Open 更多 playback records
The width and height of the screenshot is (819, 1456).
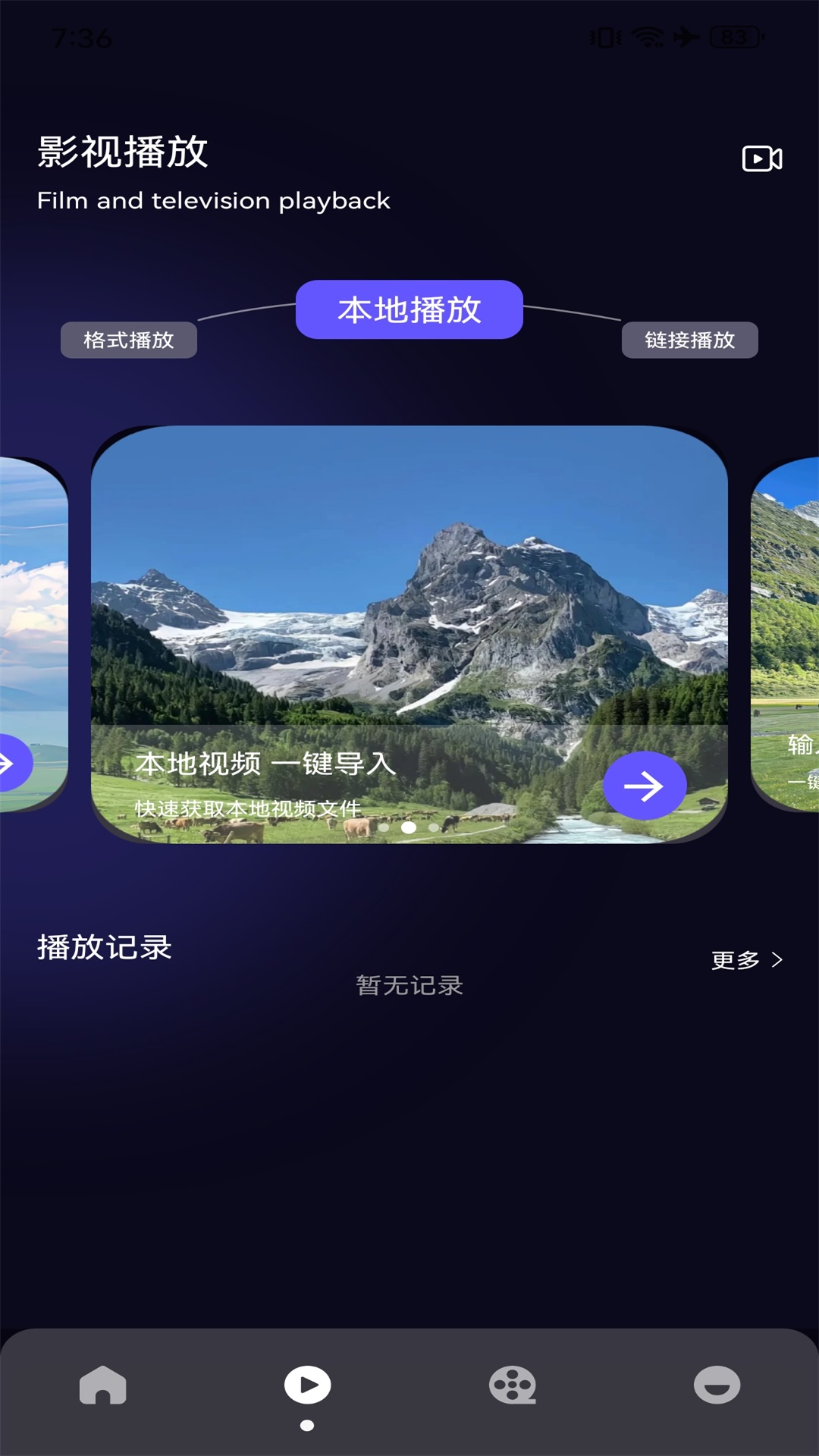pyautogui.click(x=746, y=960)
